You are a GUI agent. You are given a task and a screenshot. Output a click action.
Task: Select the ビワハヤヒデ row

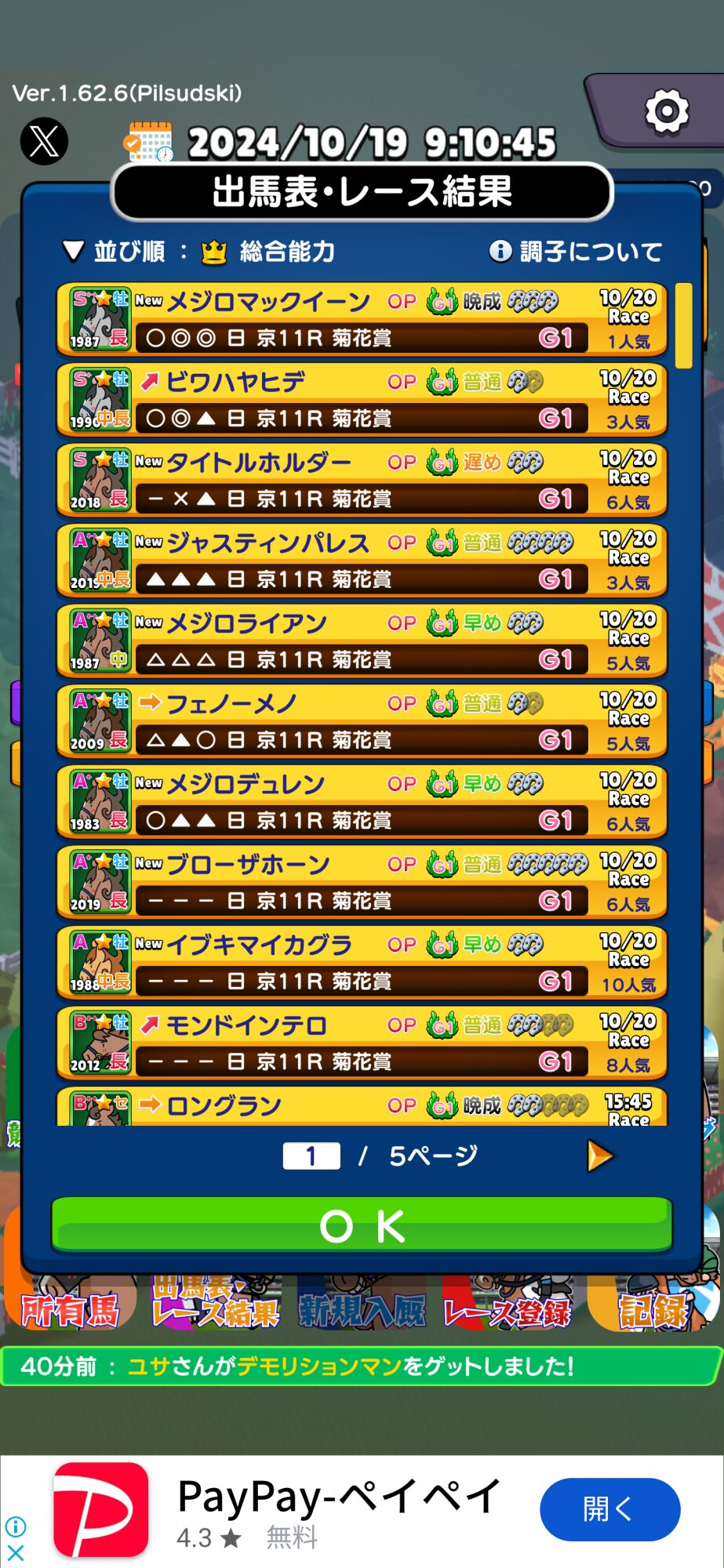coord(362,400)
